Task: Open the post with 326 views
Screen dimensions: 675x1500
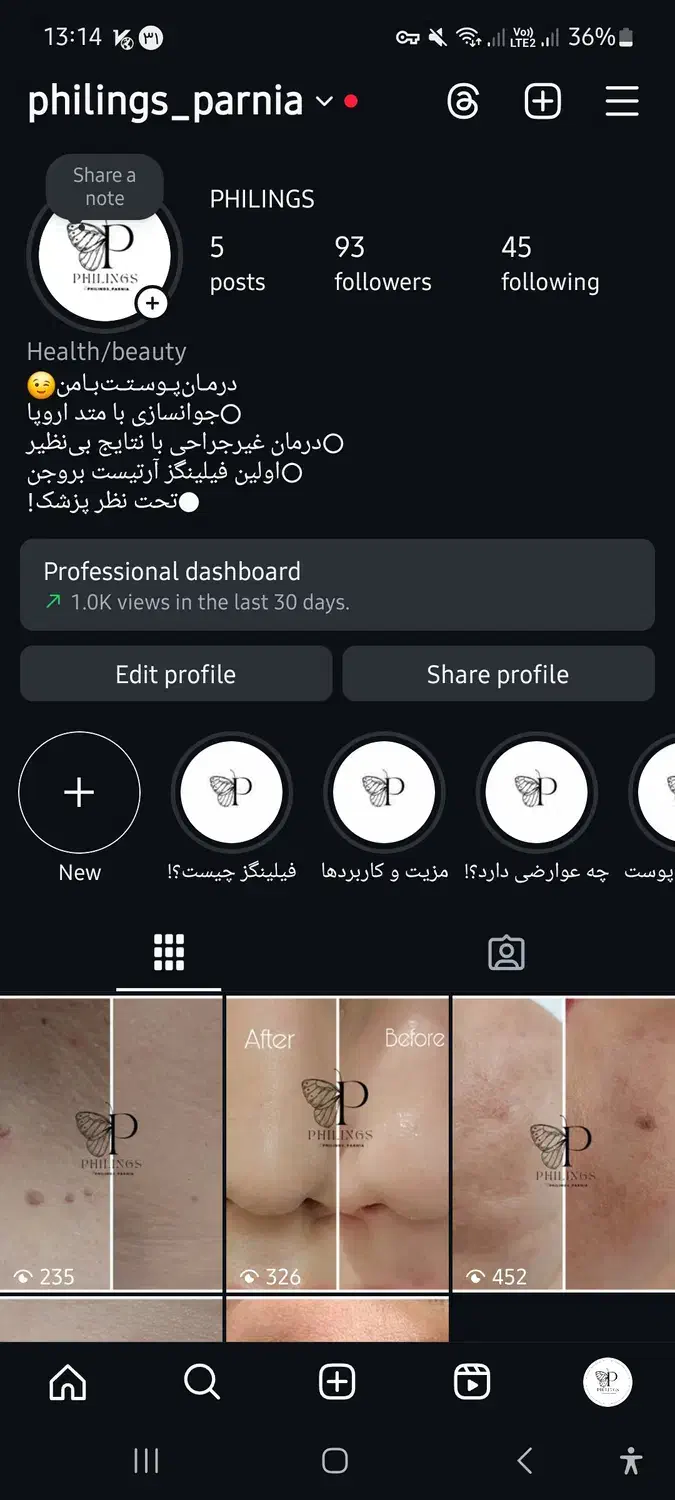Action: pos(337,1143)
